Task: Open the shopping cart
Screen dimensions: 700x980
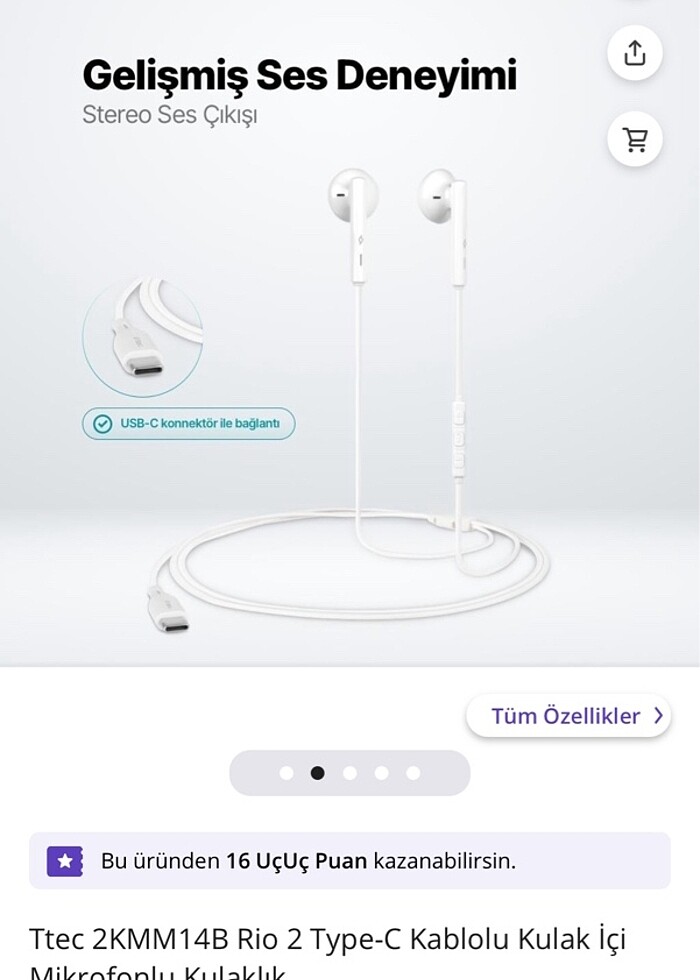Action: [x=635, y=140]
